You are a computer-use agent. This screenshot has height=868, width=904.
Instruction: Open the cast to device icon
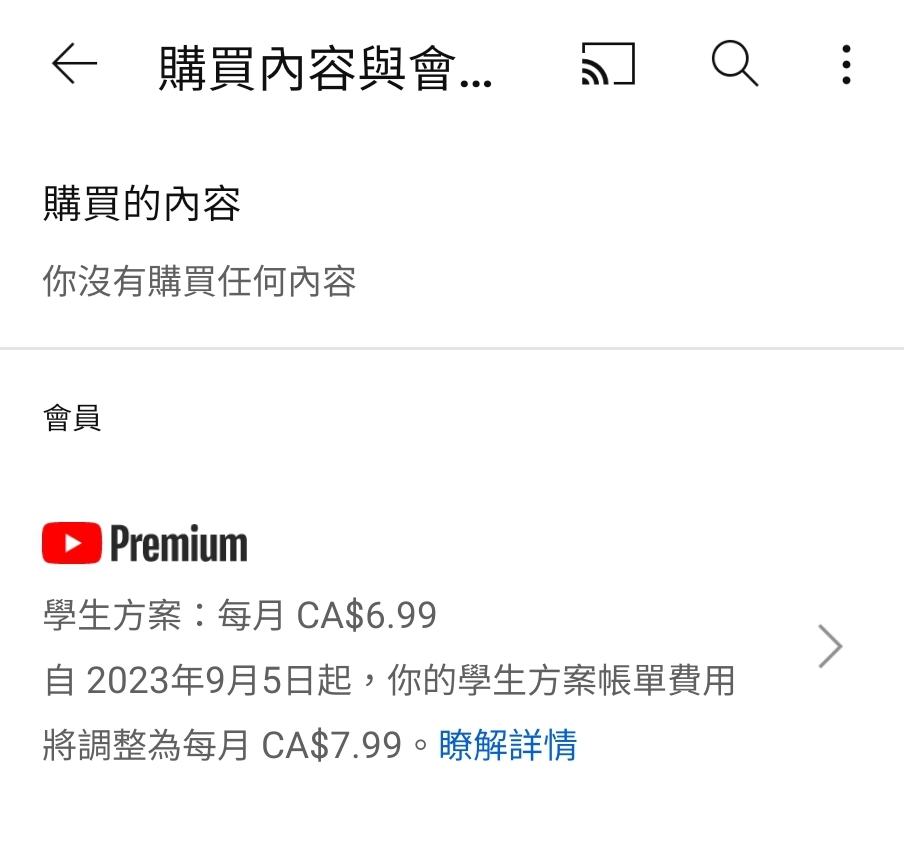tap(608, 65)
